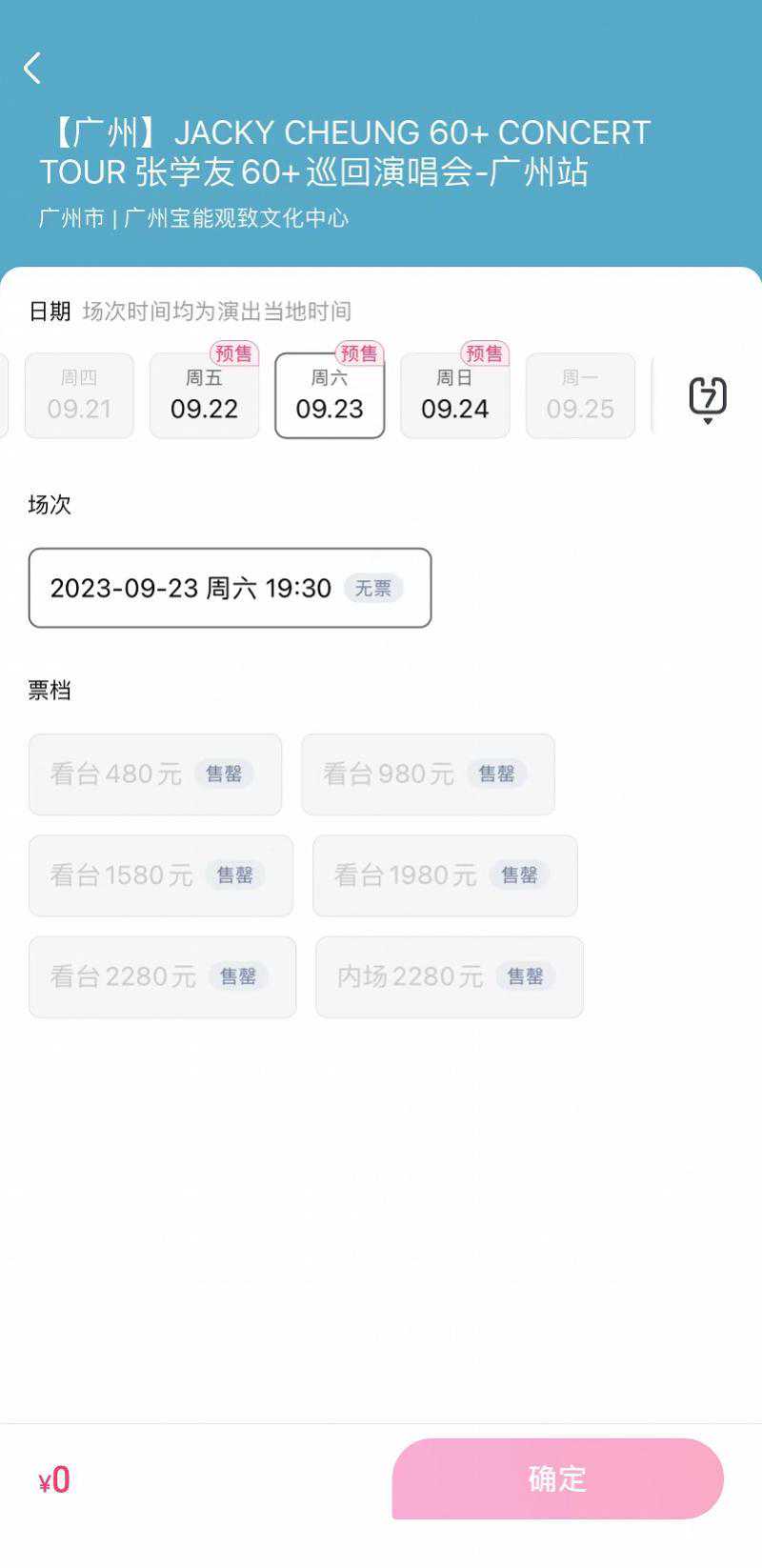
Task: Choose the Saturday 09.23 date
Action: coord(330,396)
